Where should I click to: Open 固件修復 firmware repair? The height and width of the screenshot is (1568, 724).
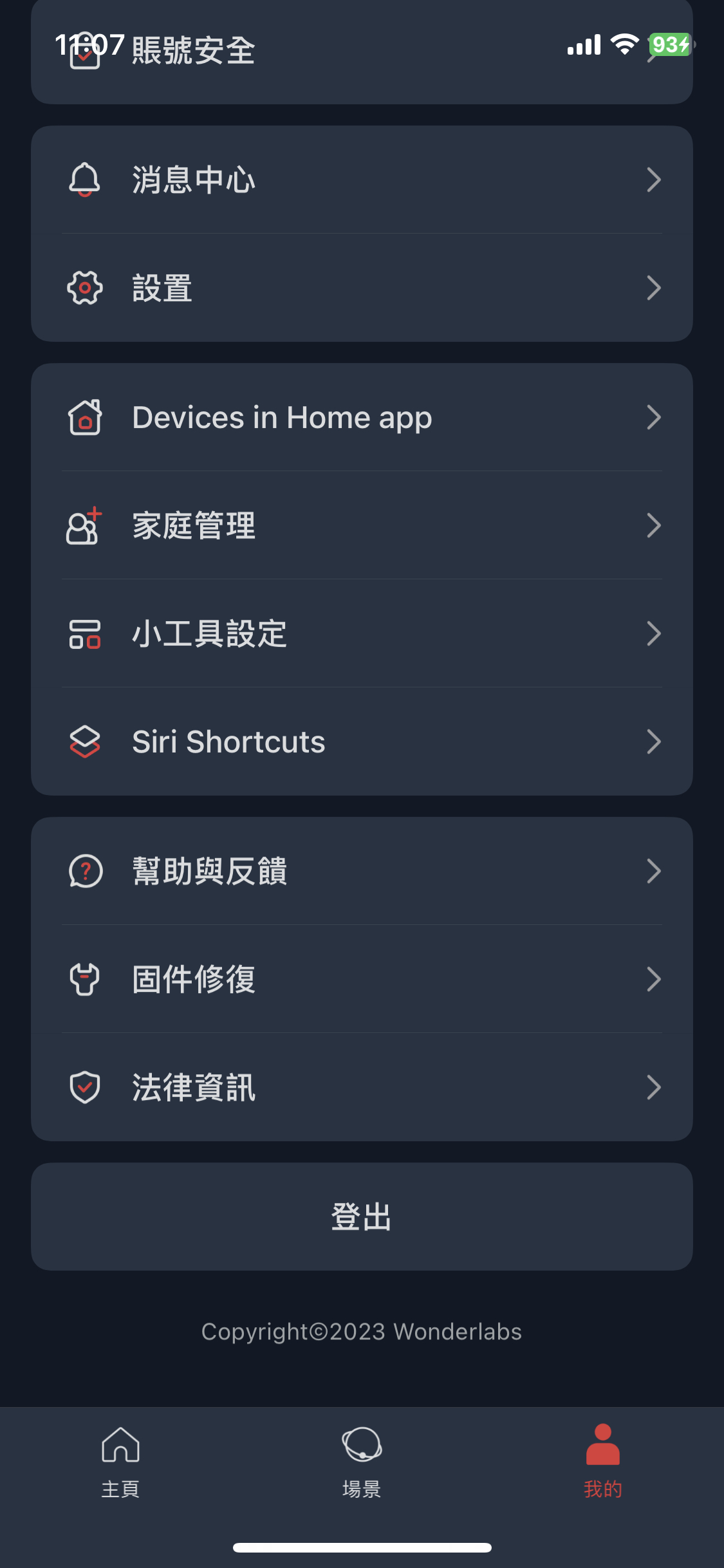362,979
